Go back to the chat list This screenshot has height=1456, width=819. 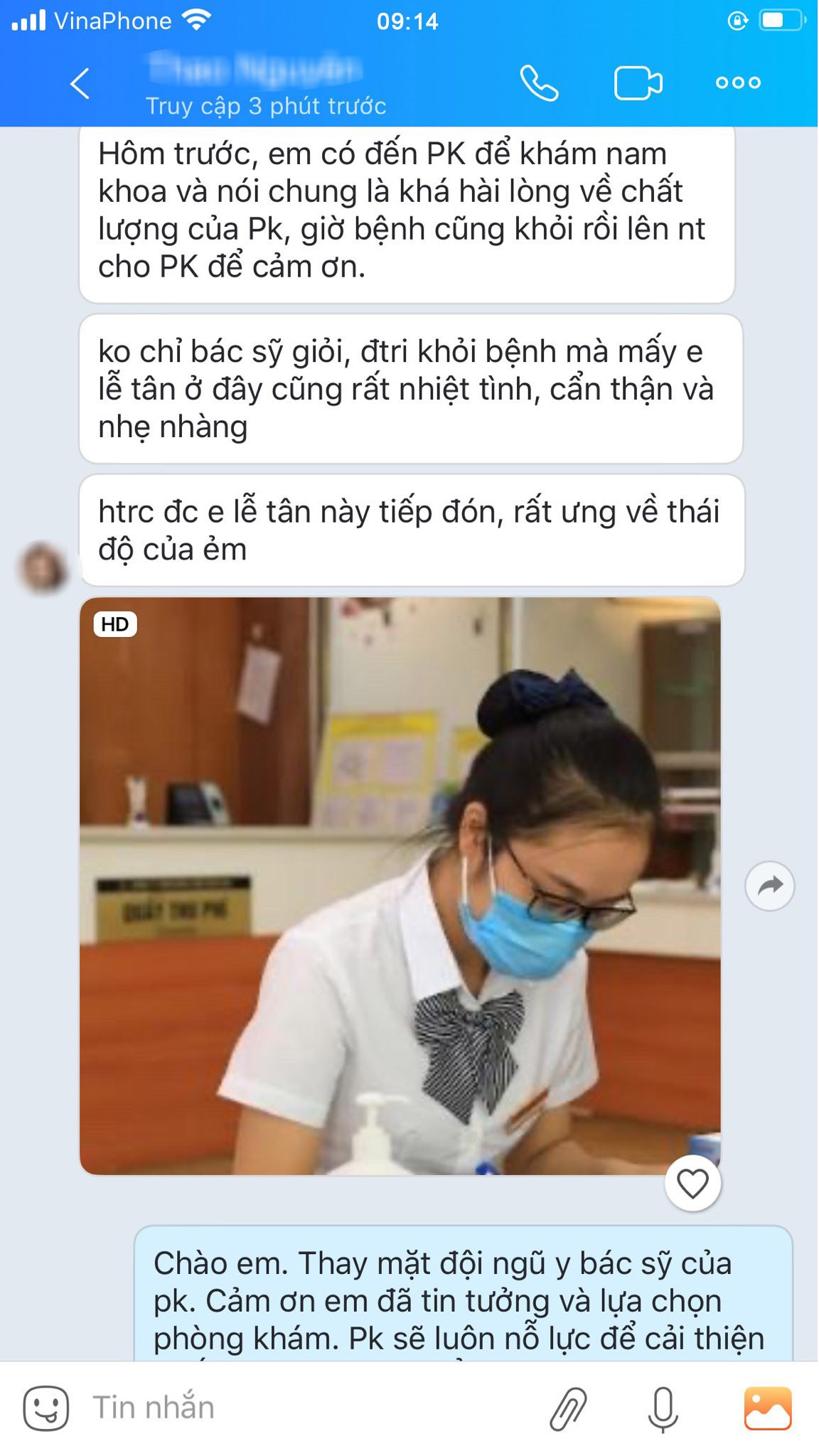(80, 84)
